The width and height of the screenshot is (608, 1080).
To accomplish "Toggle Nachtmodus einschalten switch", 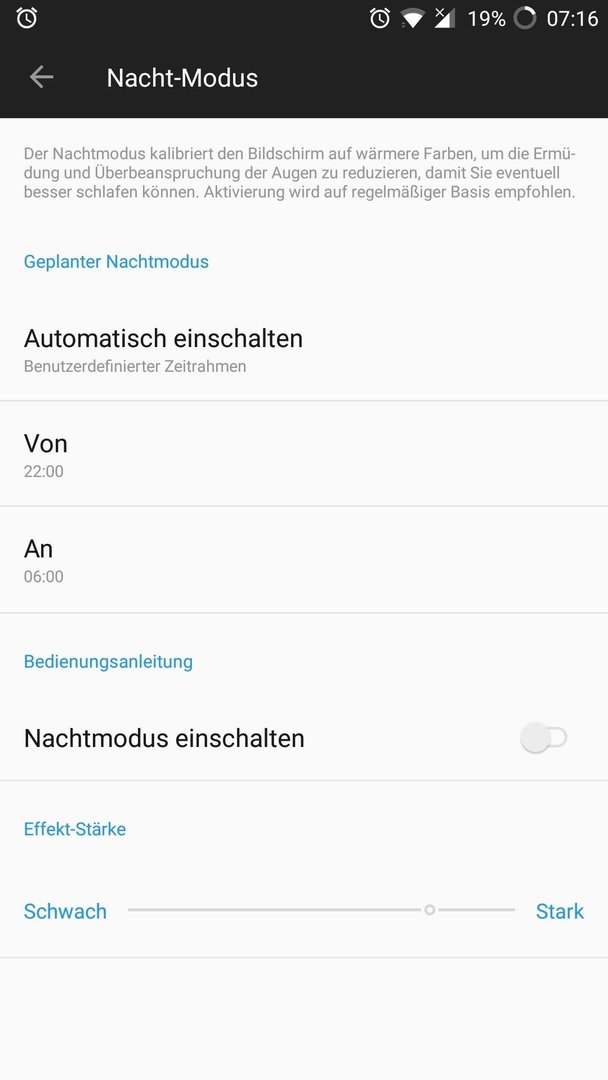I will pyautogui.click(x=543, y=738).
